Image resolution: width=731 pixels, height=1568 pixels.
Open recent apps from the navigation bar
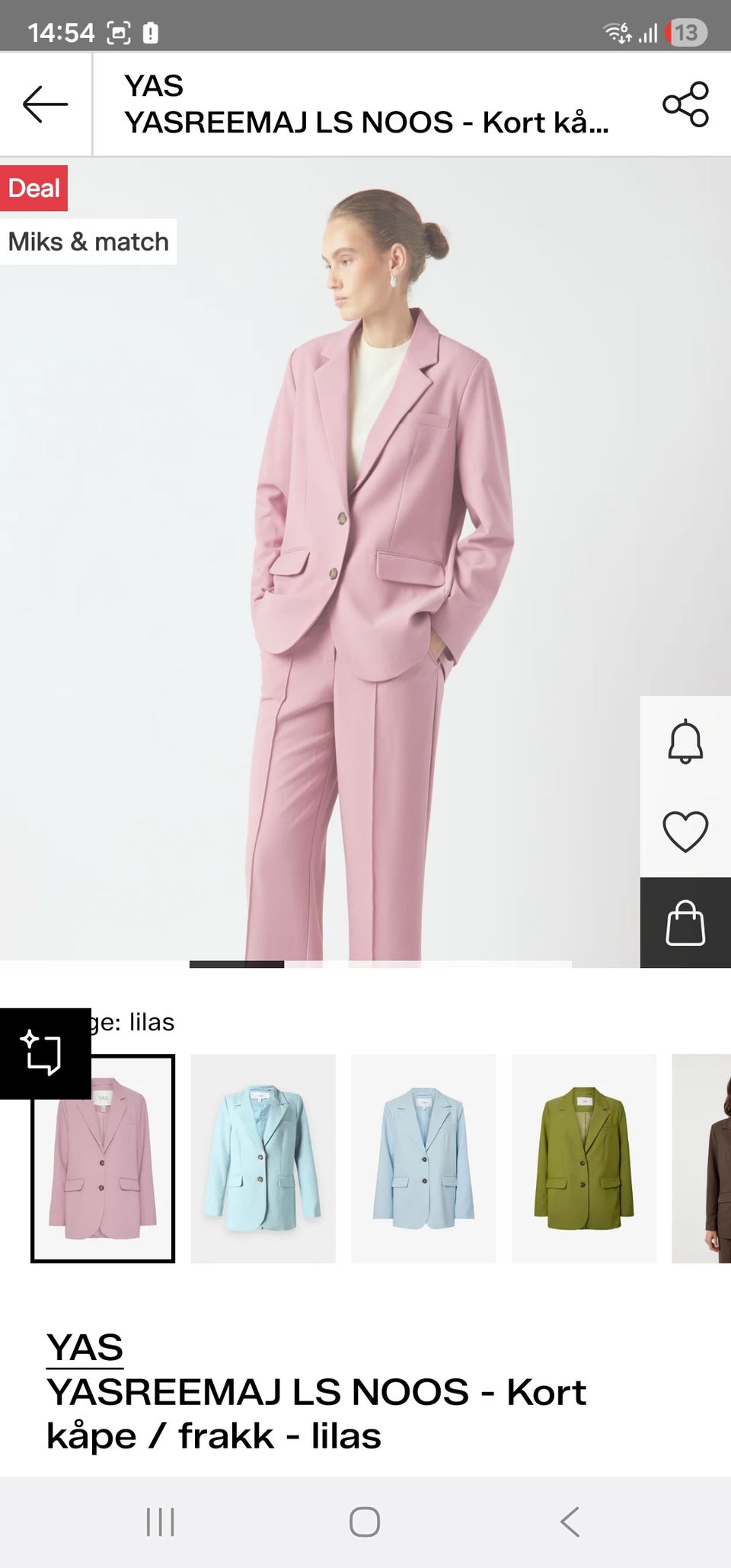point(161,1522)
